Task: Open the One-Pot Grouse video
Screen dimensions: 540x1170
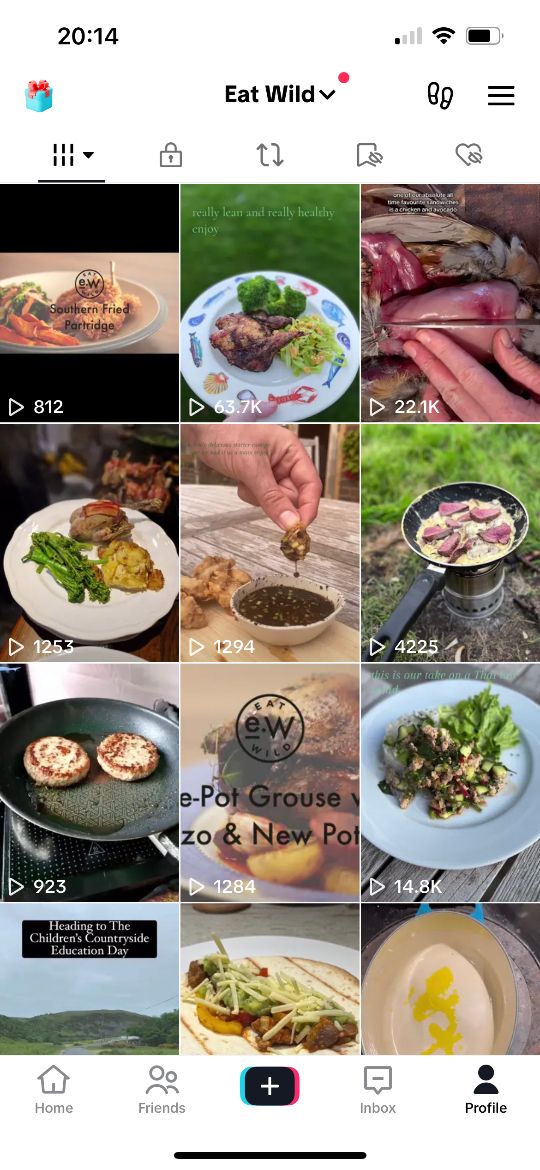Action: coord(270,783)
